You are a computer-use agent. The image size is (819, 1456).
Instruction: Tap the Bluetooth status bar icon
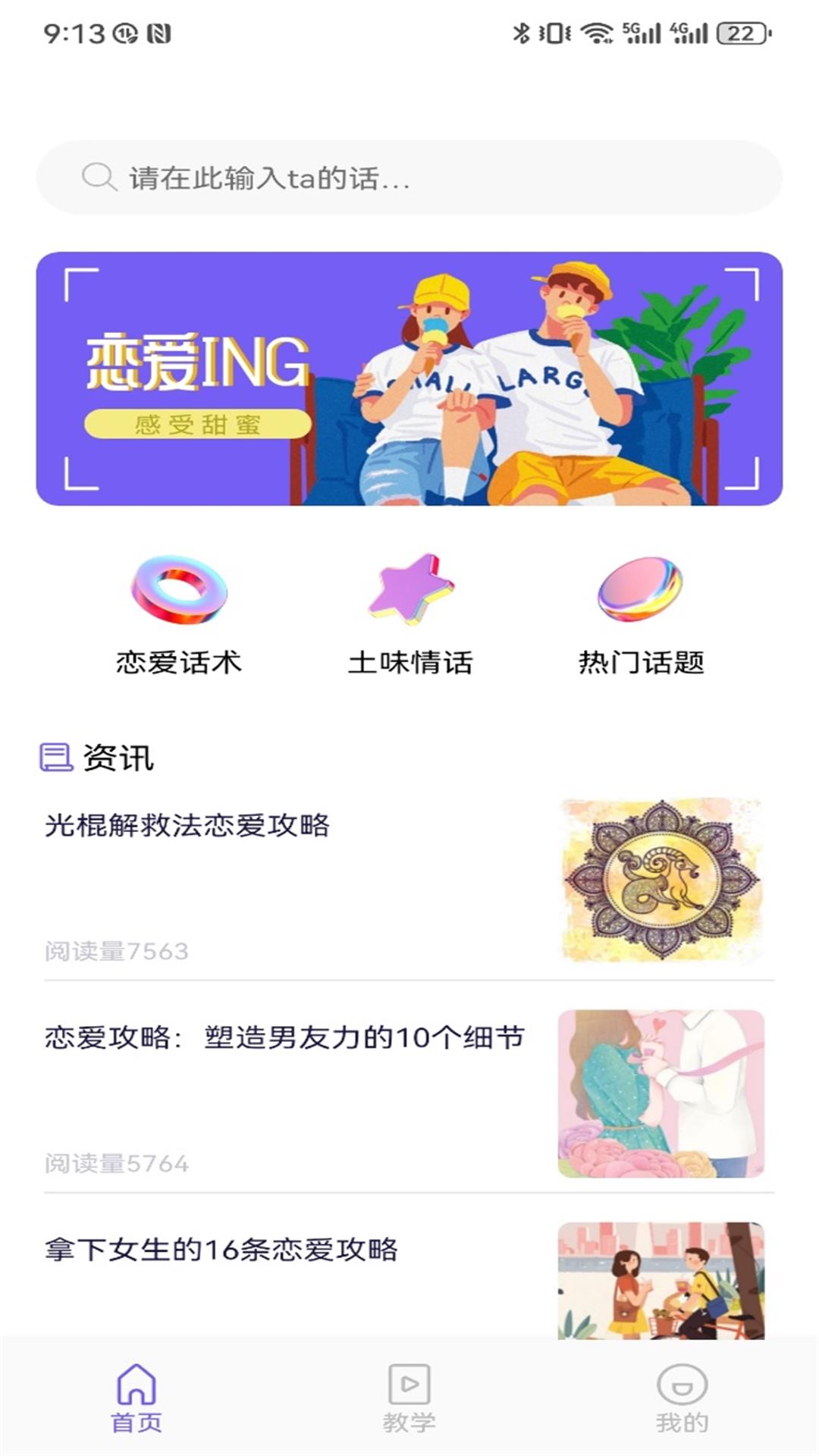pos(522,32)
